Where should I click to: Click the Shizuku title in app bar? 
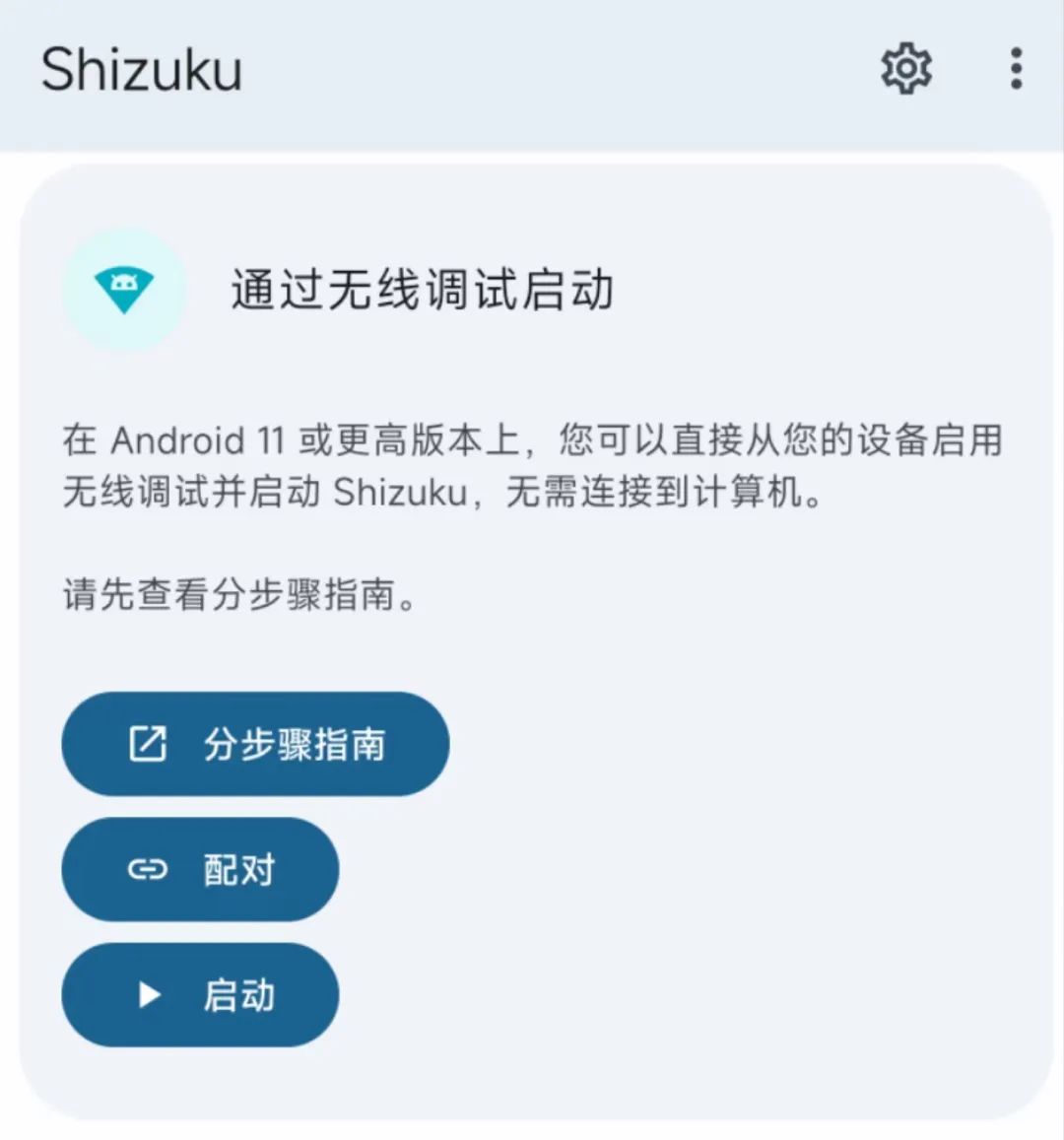(141, 67)
